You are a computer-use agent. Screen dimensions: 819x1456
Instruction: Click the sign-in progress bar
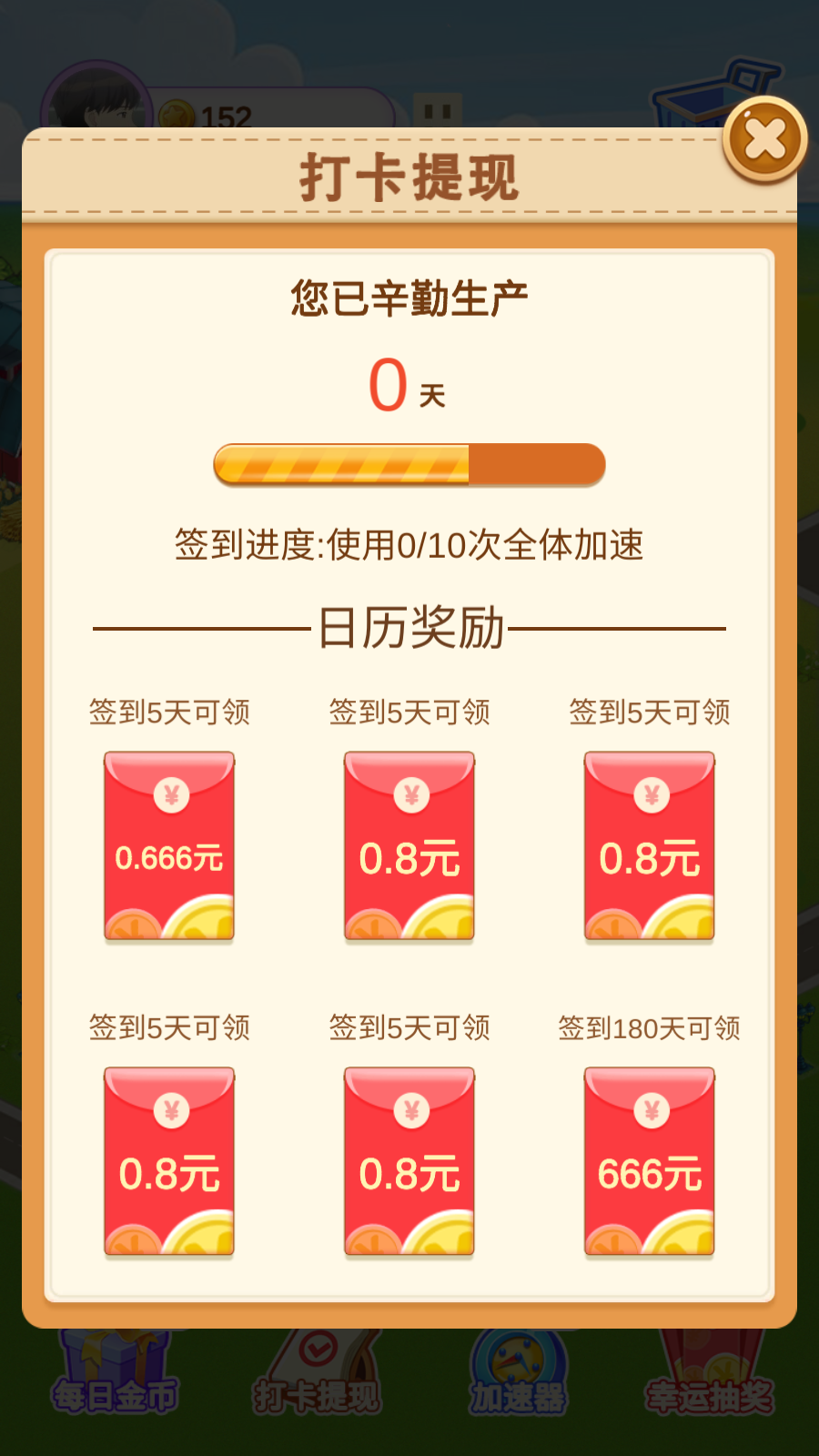(x=409, y=464)
